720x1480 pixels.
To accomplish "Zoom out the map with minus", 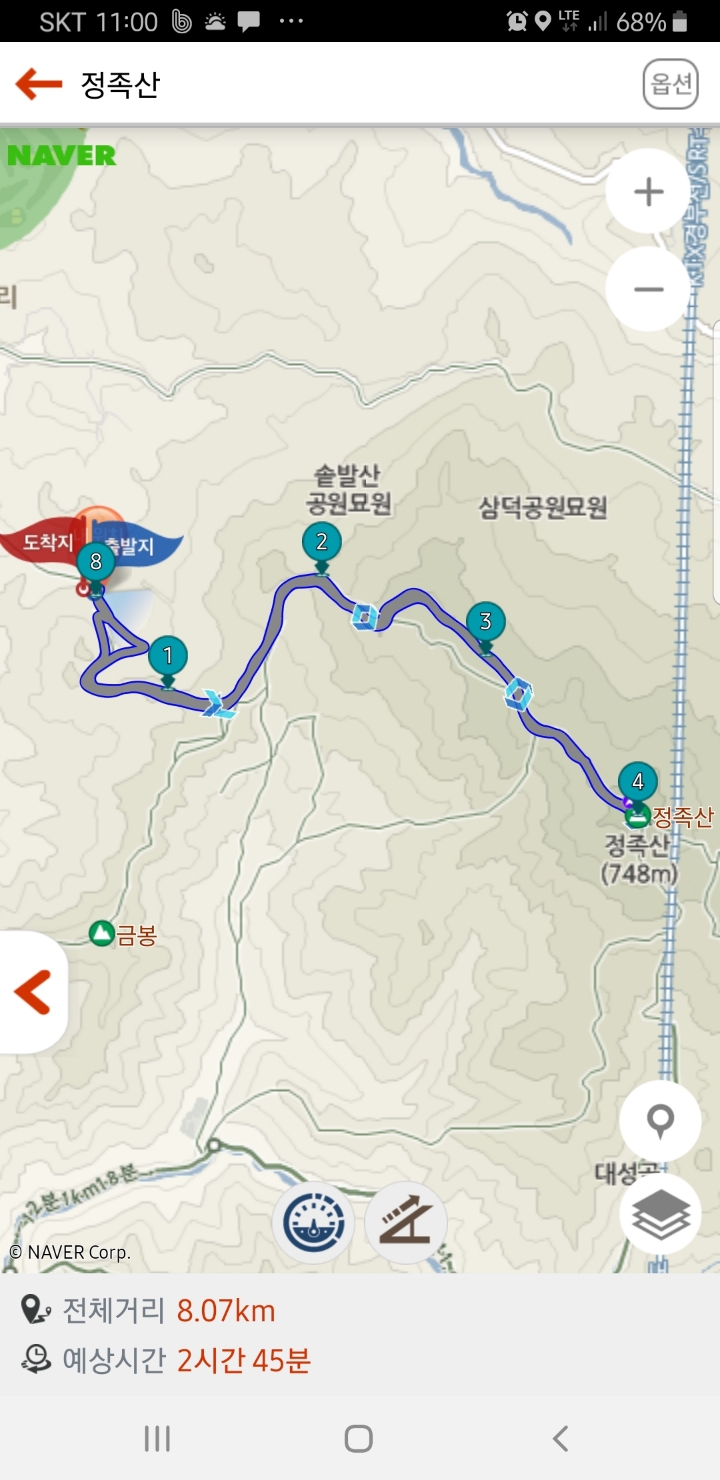I will [648, 290].
